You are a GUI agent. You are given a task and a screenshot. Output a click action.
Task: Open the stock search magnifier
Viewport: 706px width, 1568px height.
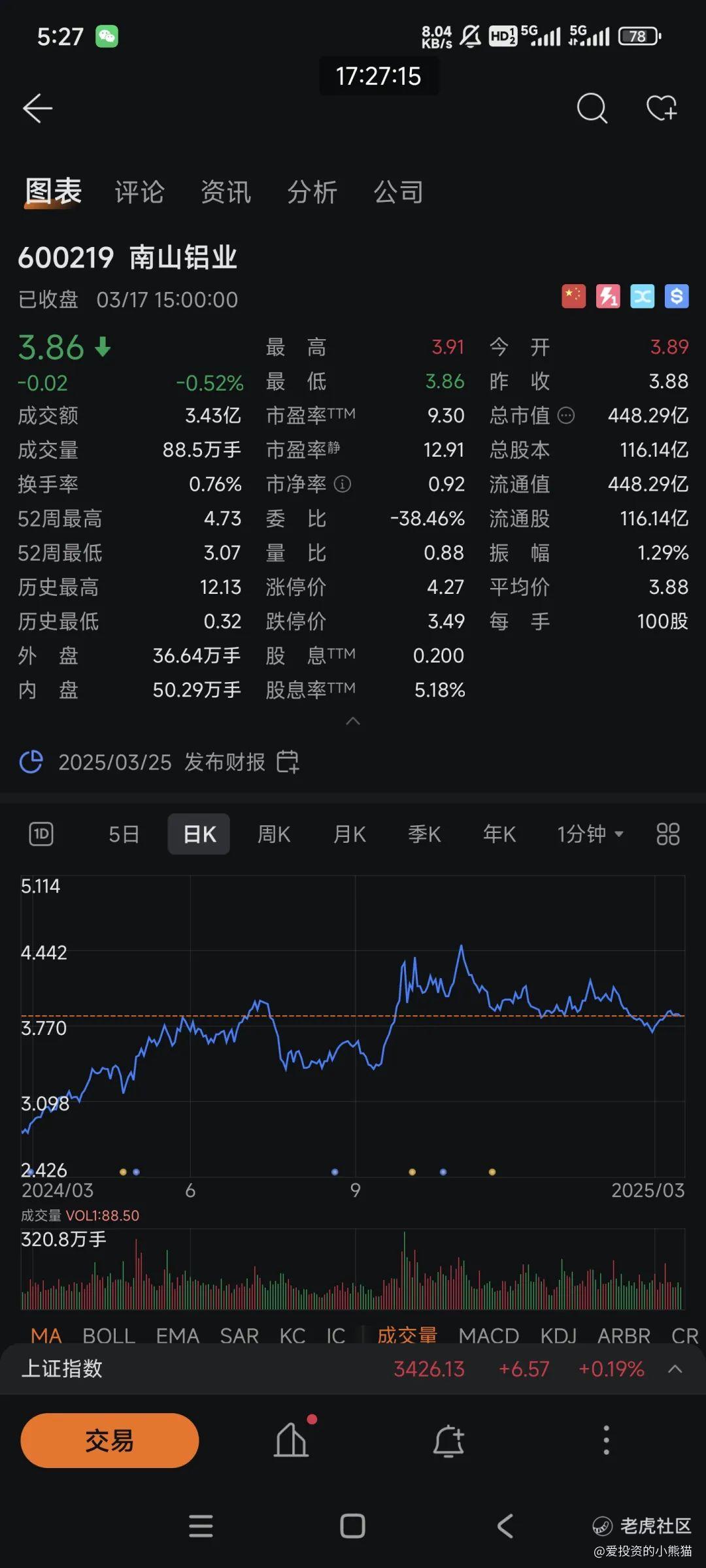(592, 108)
